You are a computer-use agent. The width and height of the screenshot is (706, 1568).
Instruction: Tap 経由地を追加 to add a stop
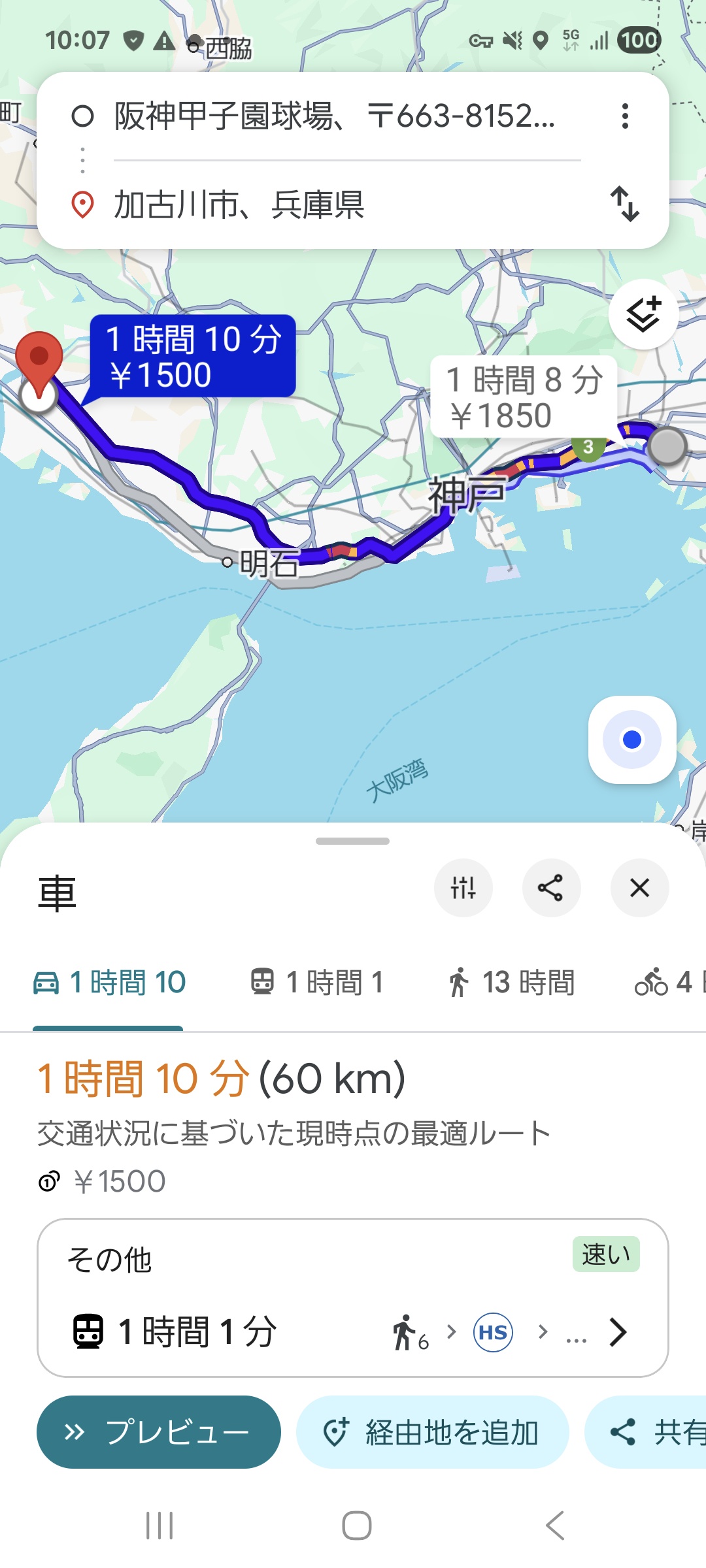point(432,1432)
